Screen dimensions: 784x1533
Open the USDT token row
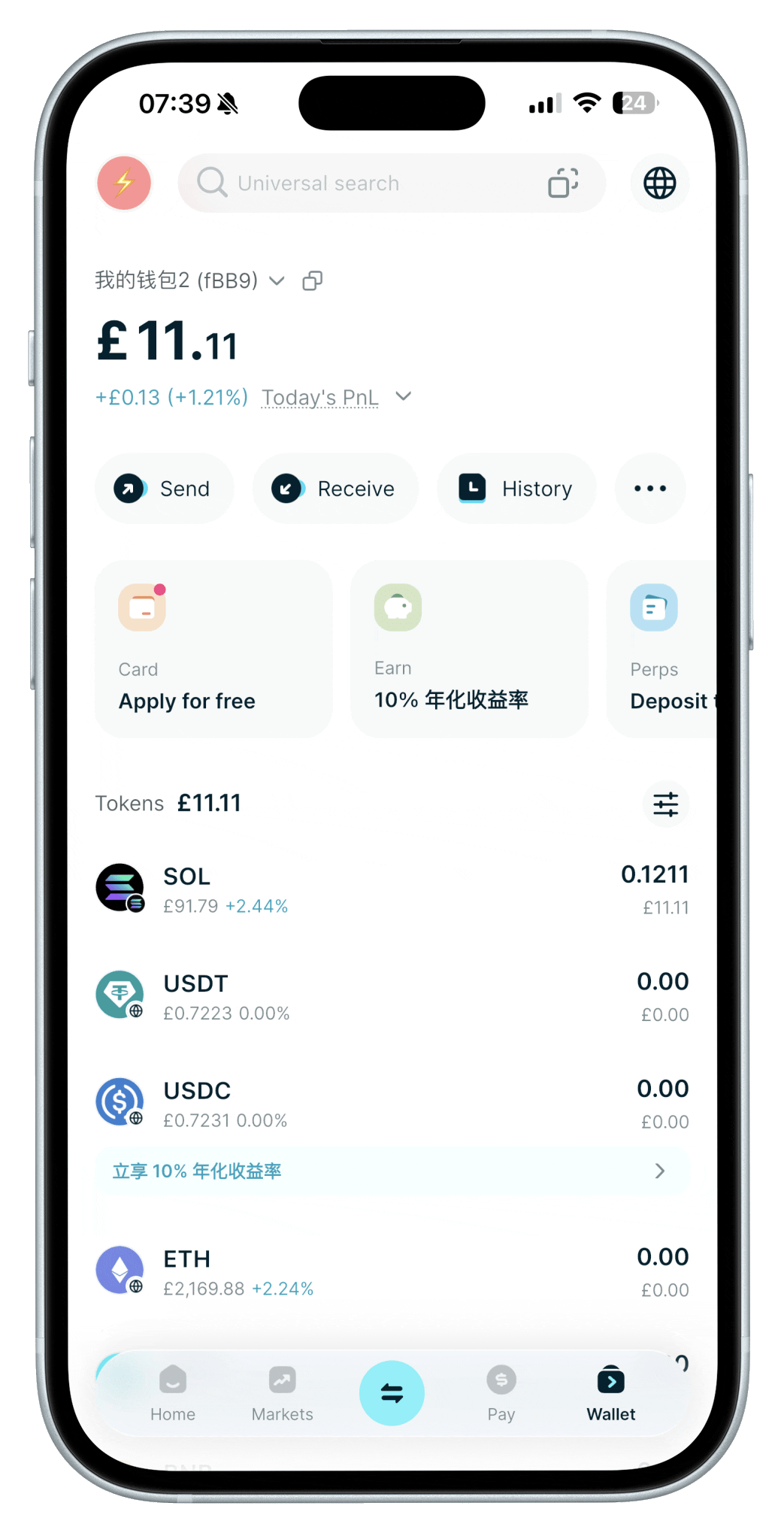point(392,996)
